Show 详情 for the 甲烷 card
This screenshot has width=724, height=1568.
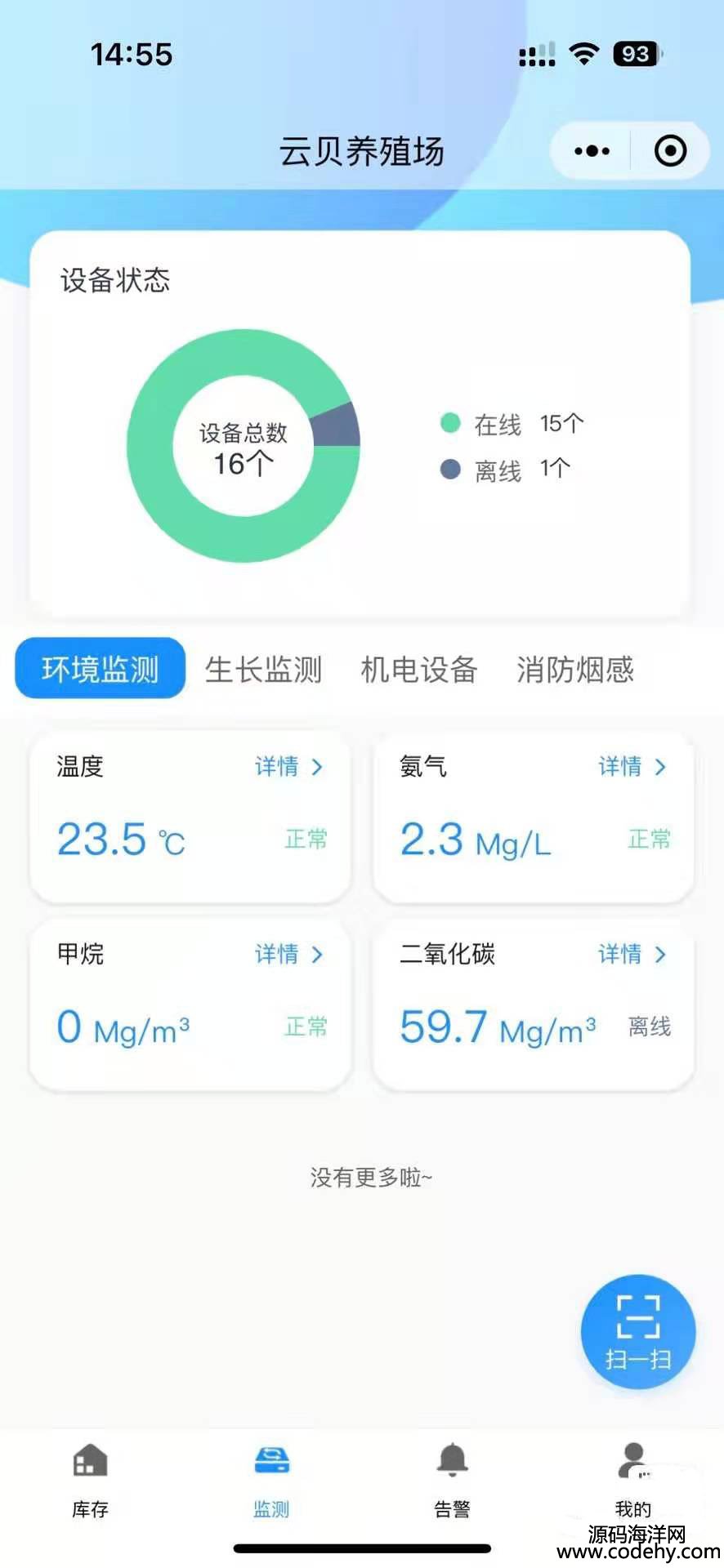pyautogui.click(x=289, y=953)
